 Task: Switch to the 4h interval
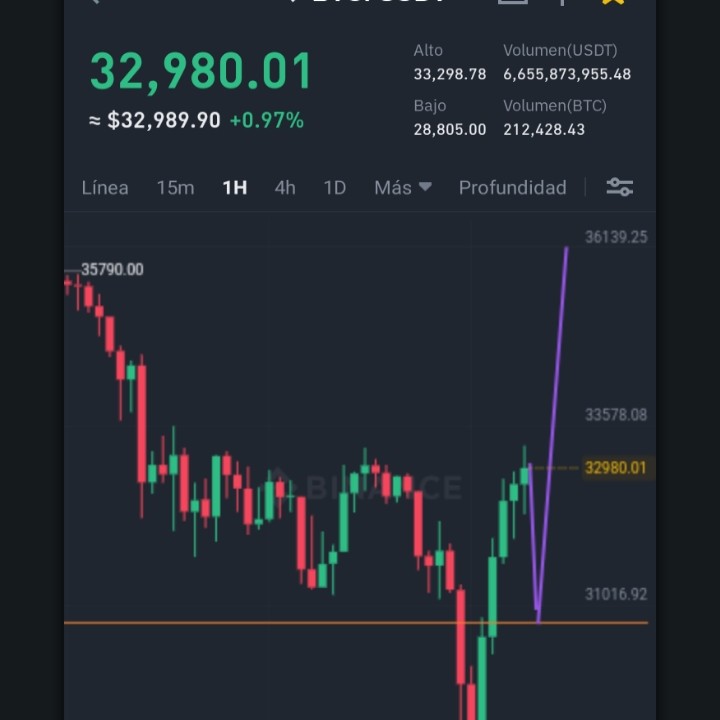click(x=285, y=187)
